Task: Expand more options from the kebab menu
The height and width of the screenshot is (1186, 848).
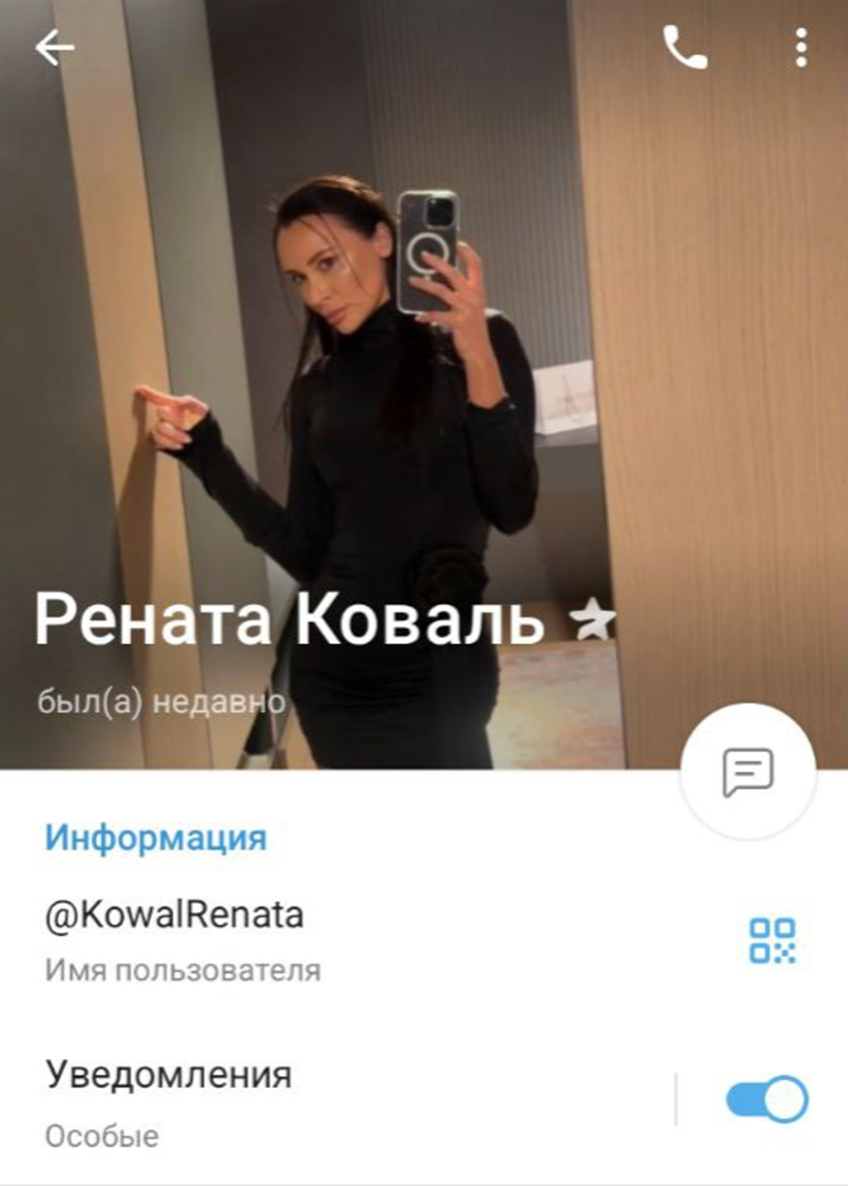Action: [x=800, y=46]
